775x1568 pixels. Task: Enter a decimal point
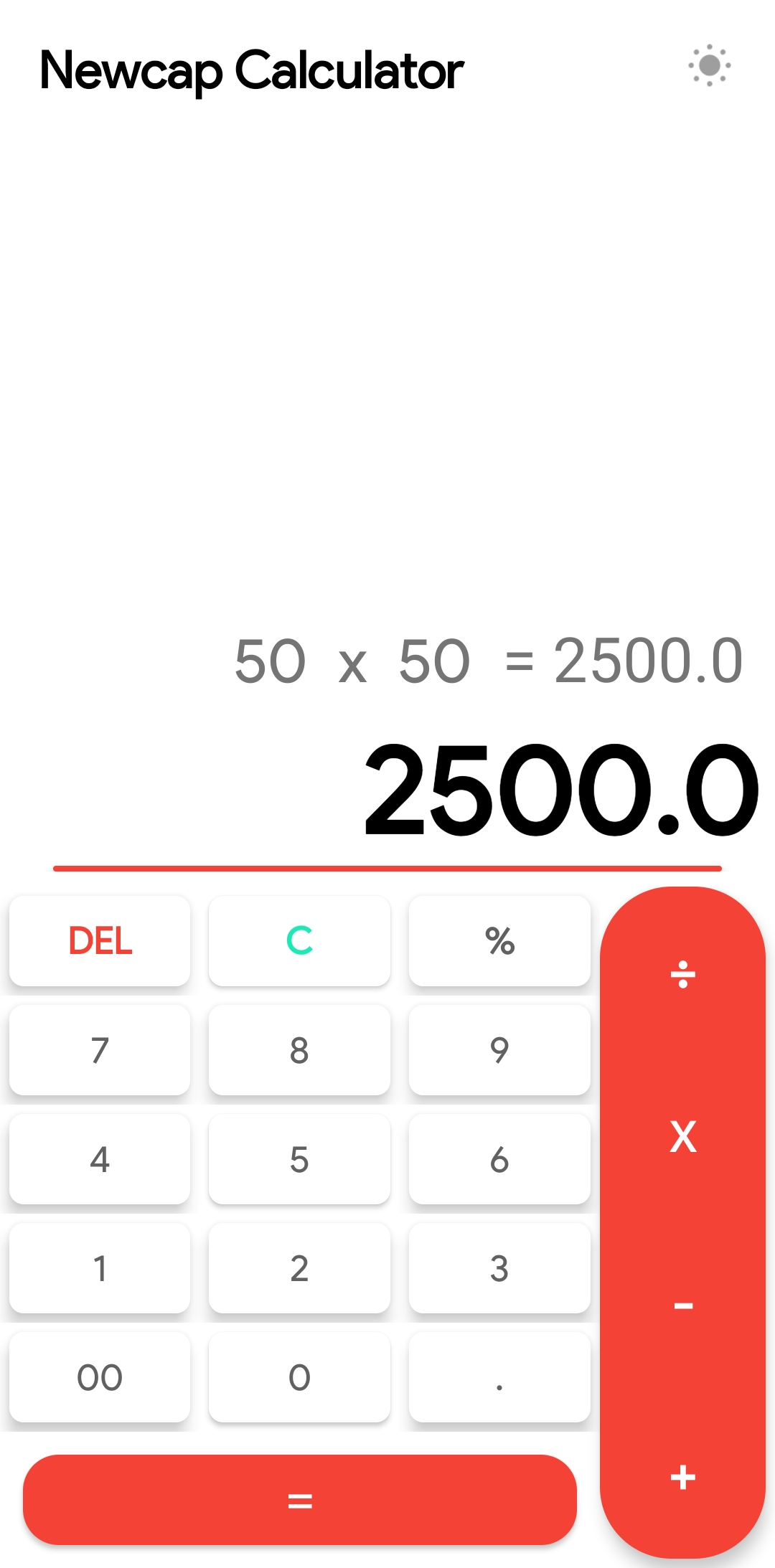[499, 1377]
